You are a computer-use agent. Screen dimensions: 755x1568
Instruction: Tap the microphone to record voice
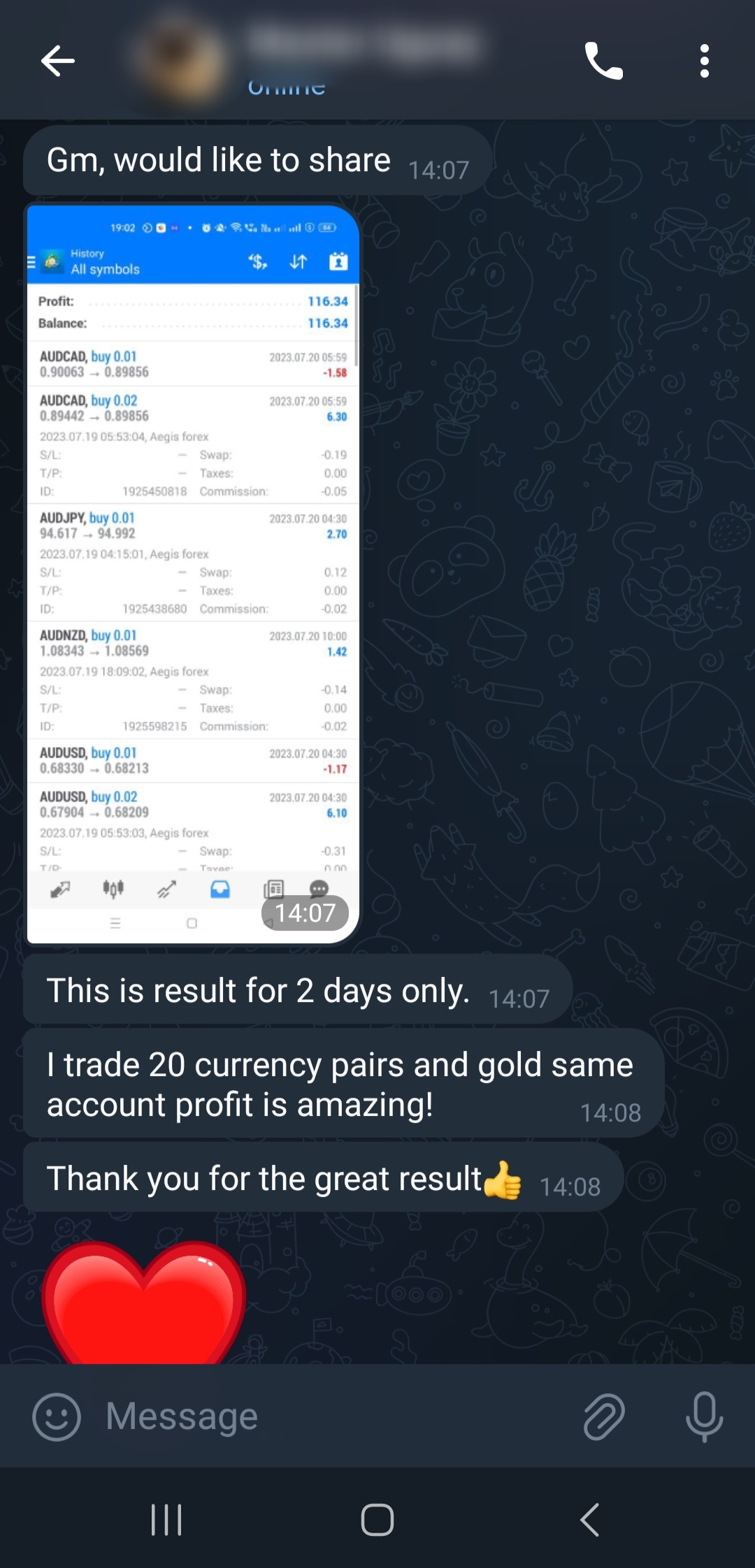[x=704, y=1416]
